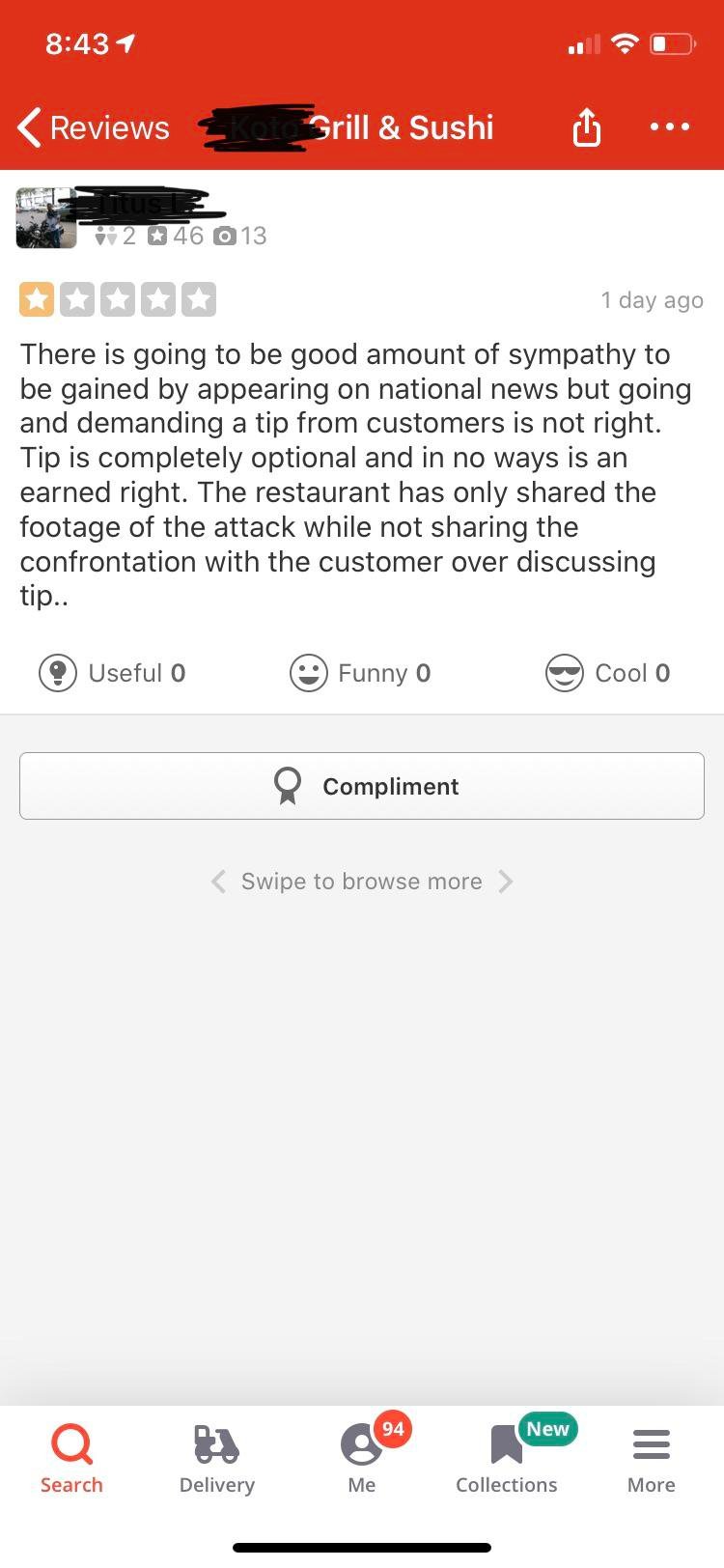Select the More tab
This screenshot has width=724, height=1568.
tap(652, 1458)
